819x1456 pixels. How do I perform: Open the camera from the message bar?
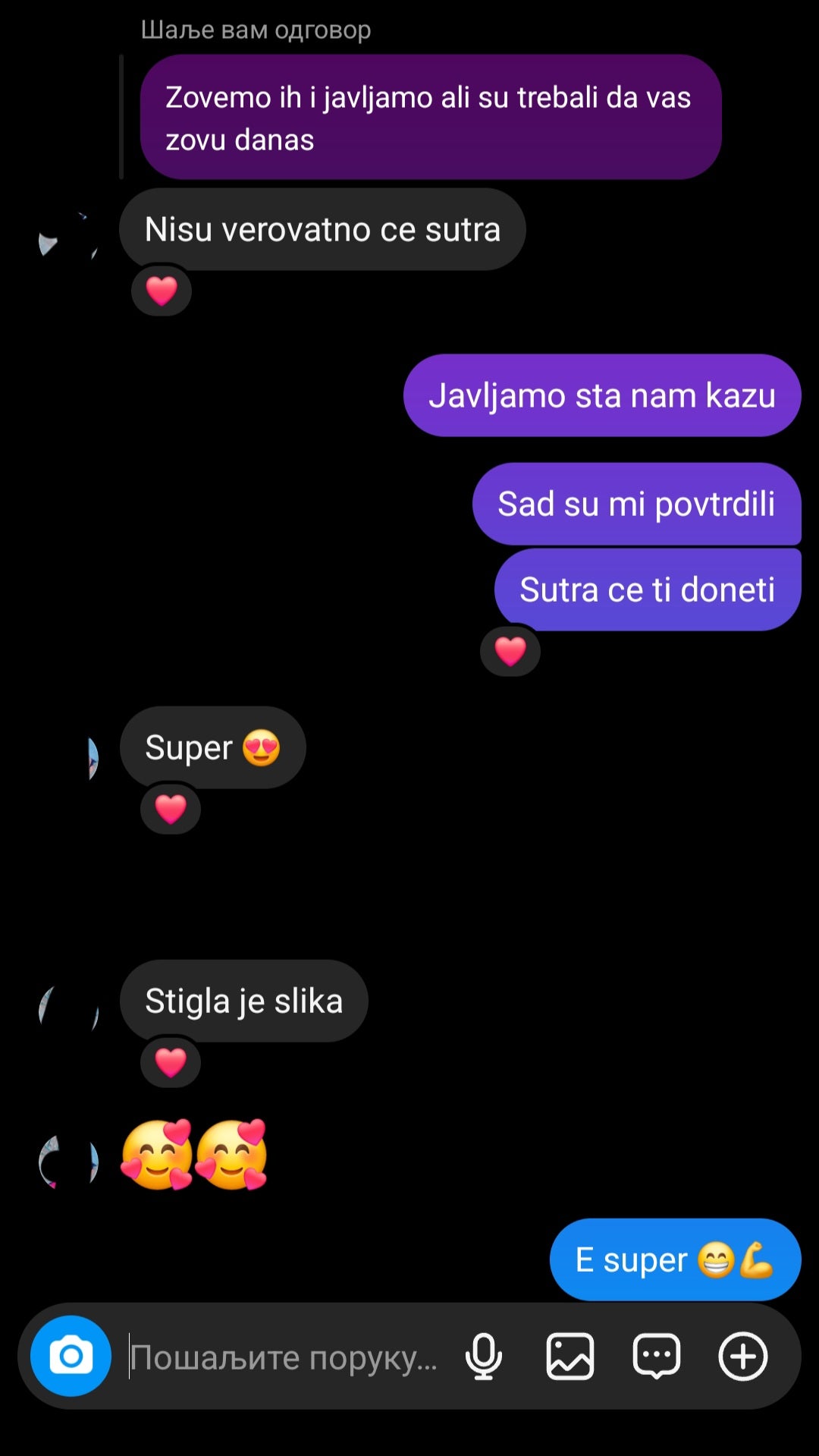71,1356
